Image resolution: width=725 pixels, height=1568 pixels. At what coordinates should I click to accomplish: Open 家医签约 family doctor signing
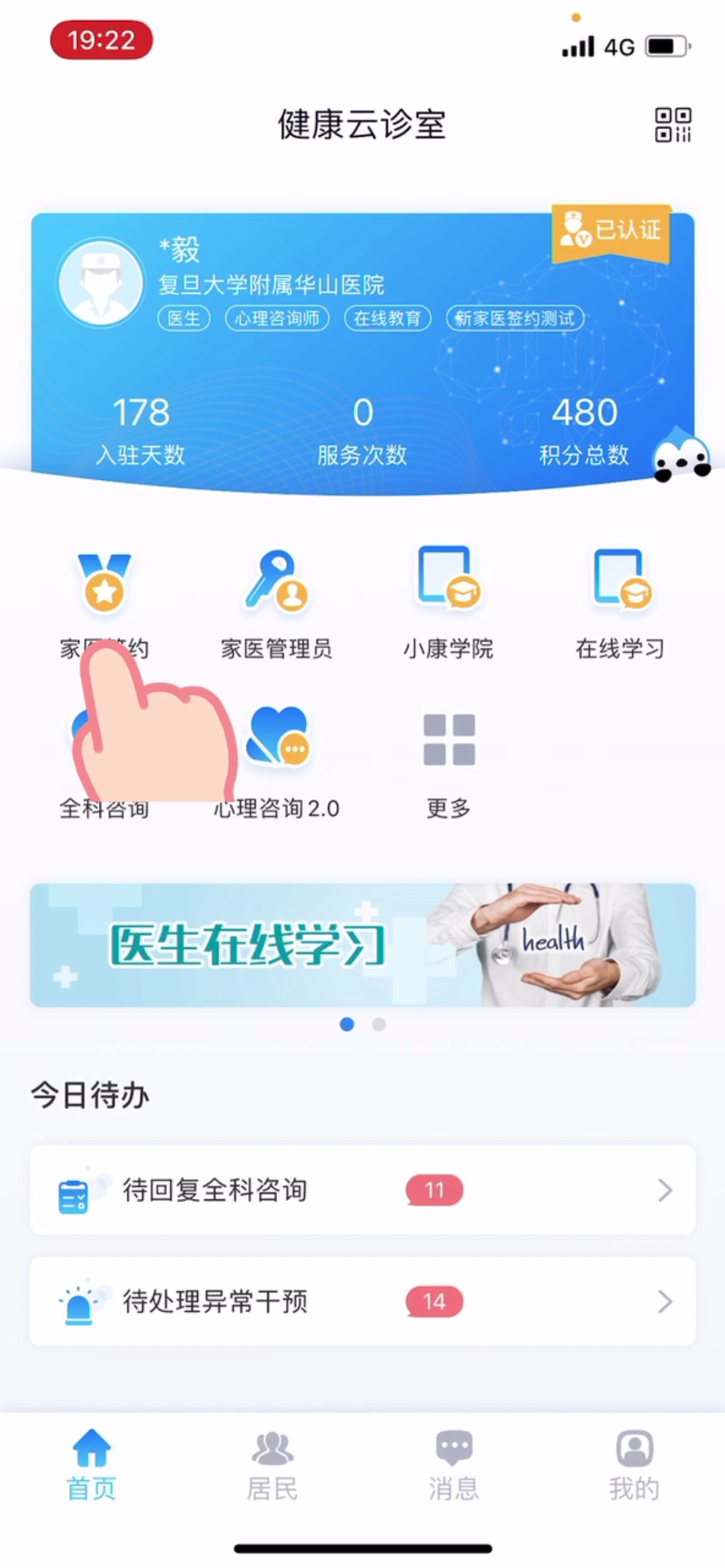104,591
